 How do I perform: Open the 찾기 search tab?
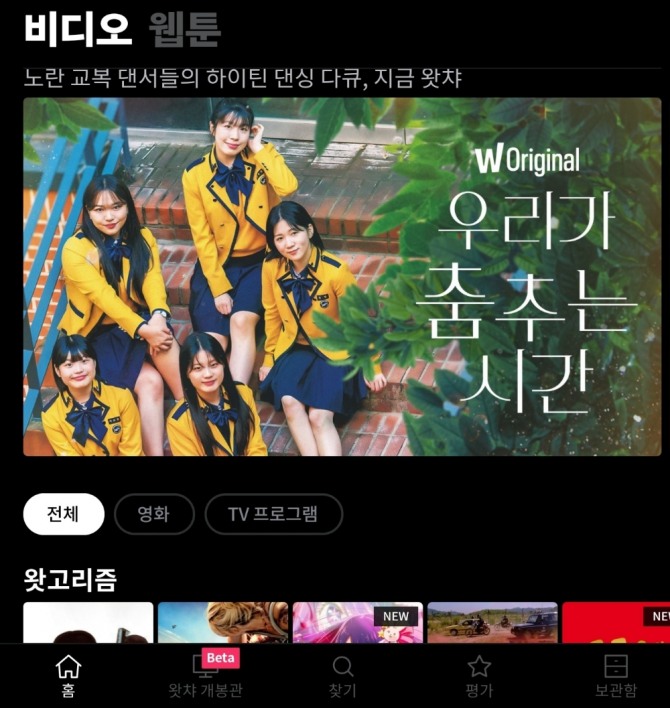(342, 676)
